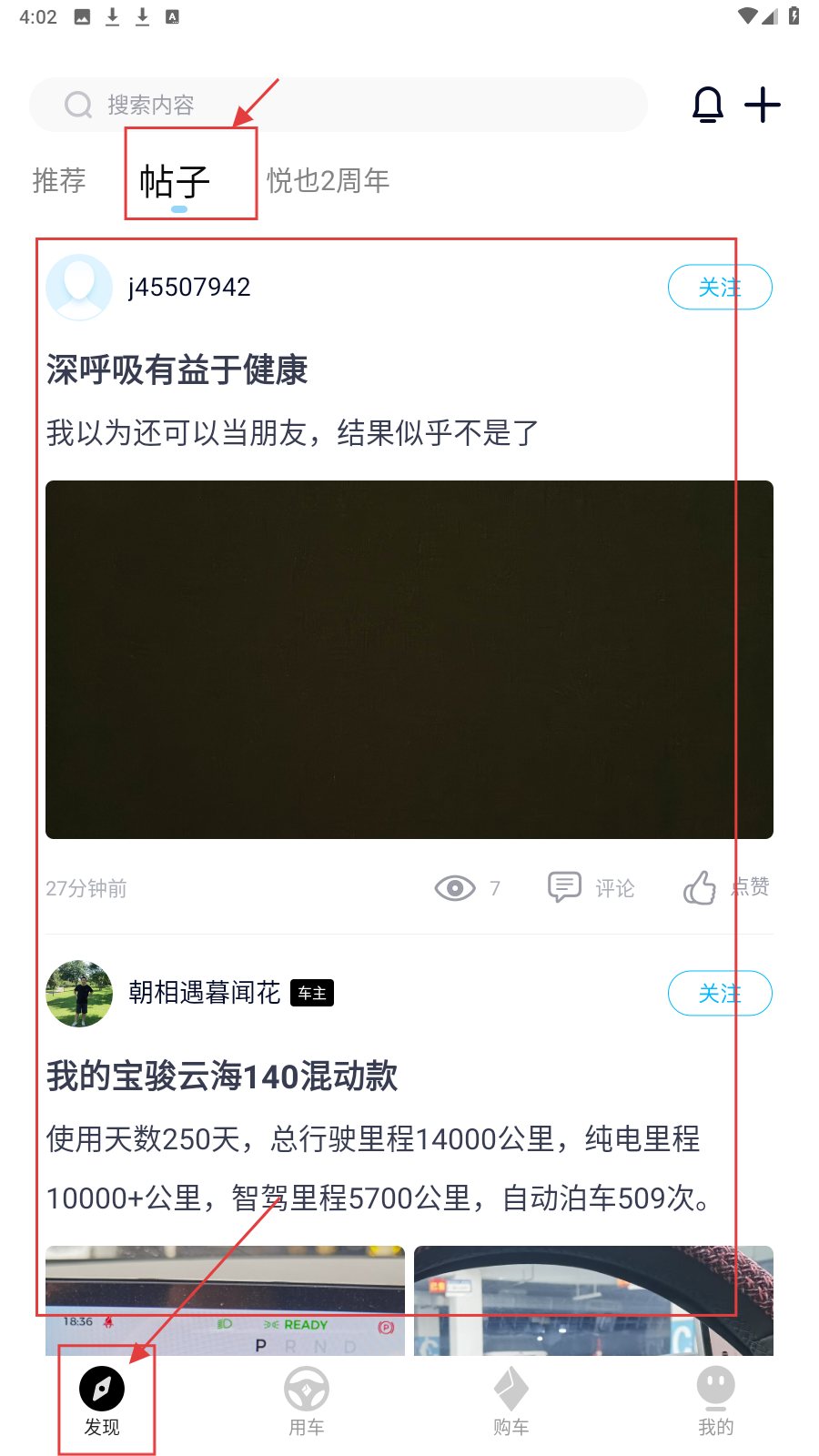The height and width of the screenshot is (1456, 819).
Task: Open the post 我的宝骏云海140混动款
Action: (x=222, y=1077)
